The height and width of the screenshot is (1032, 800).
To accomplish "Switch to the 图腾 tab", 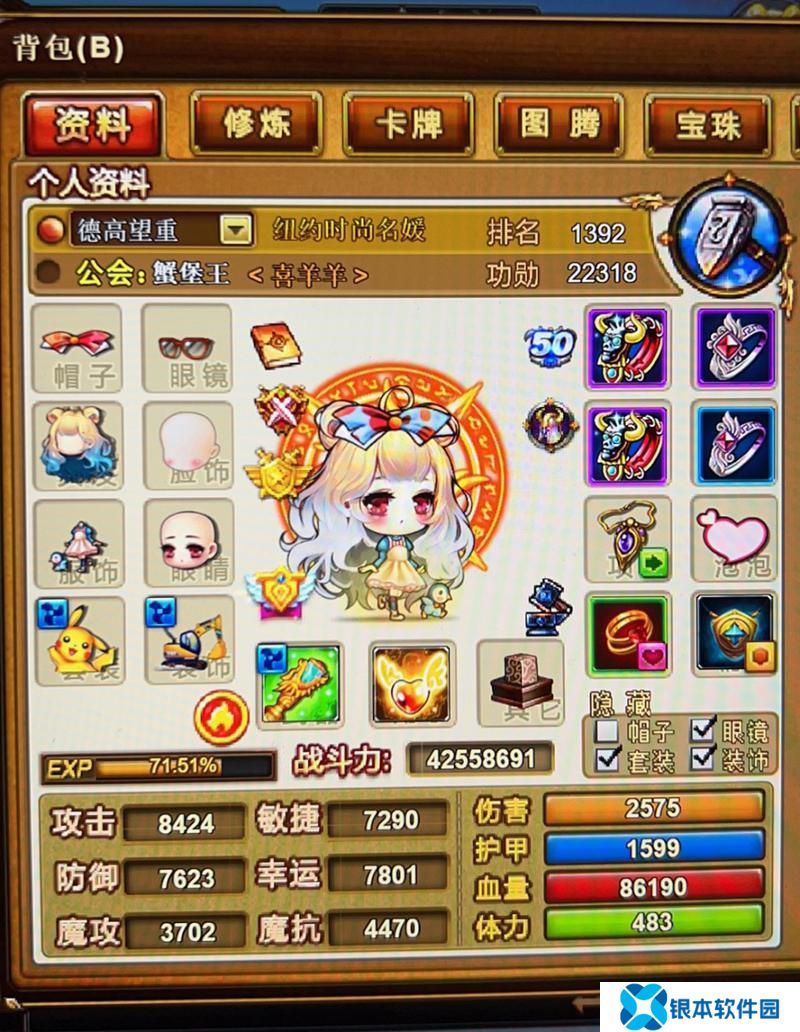I will point(558,125).
